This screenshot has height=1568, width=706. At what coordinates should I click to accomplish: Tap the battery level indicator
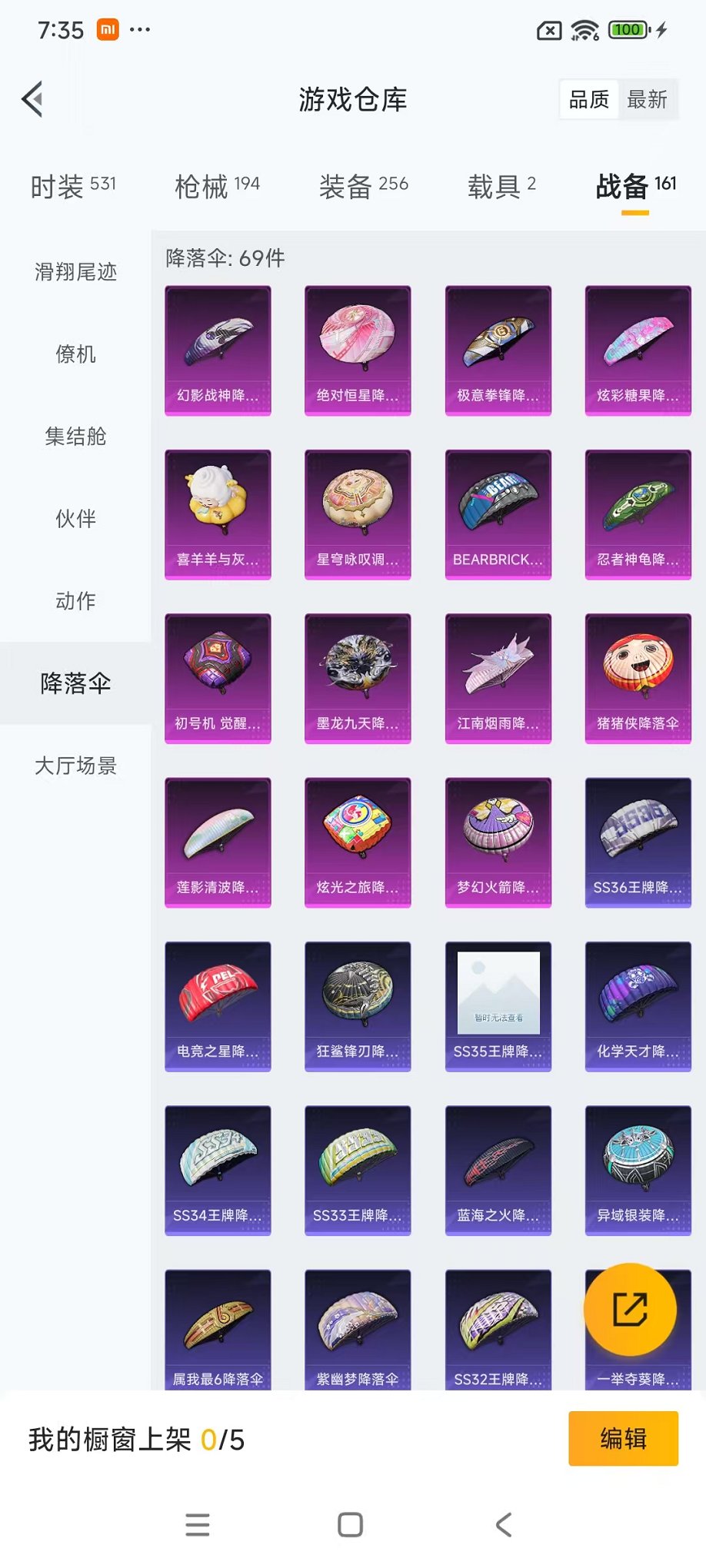tap(626, 29)
